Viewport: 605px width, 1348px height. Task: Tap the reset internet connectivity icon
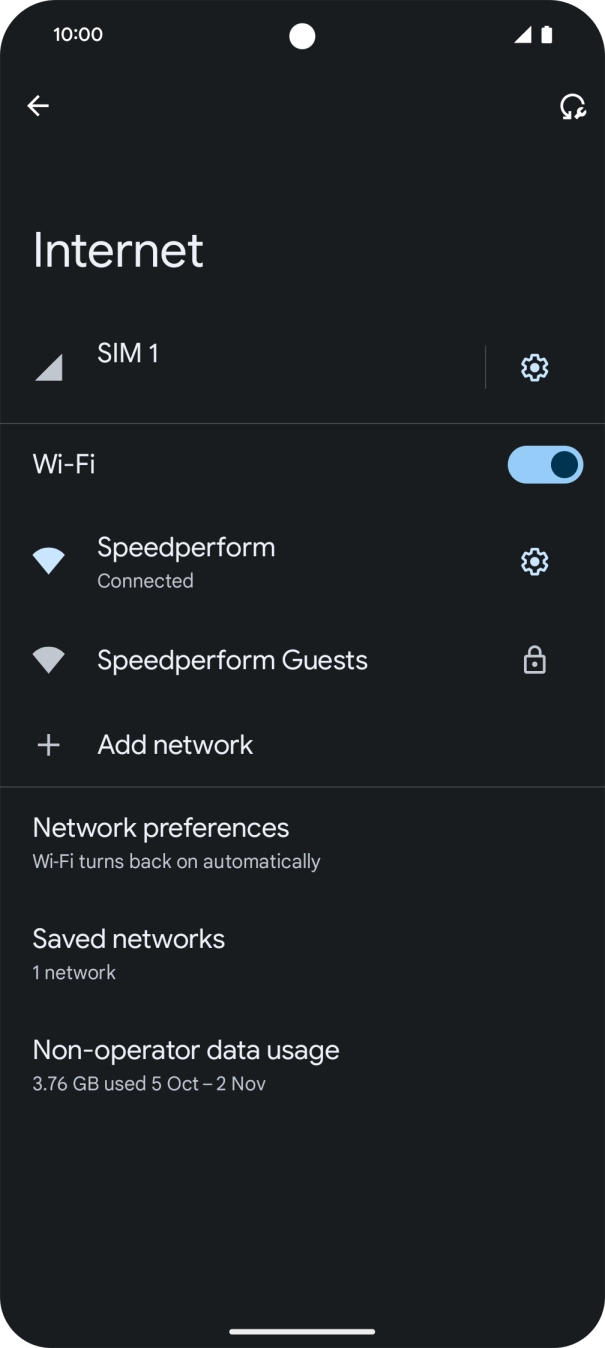click(x=572, y=106)
